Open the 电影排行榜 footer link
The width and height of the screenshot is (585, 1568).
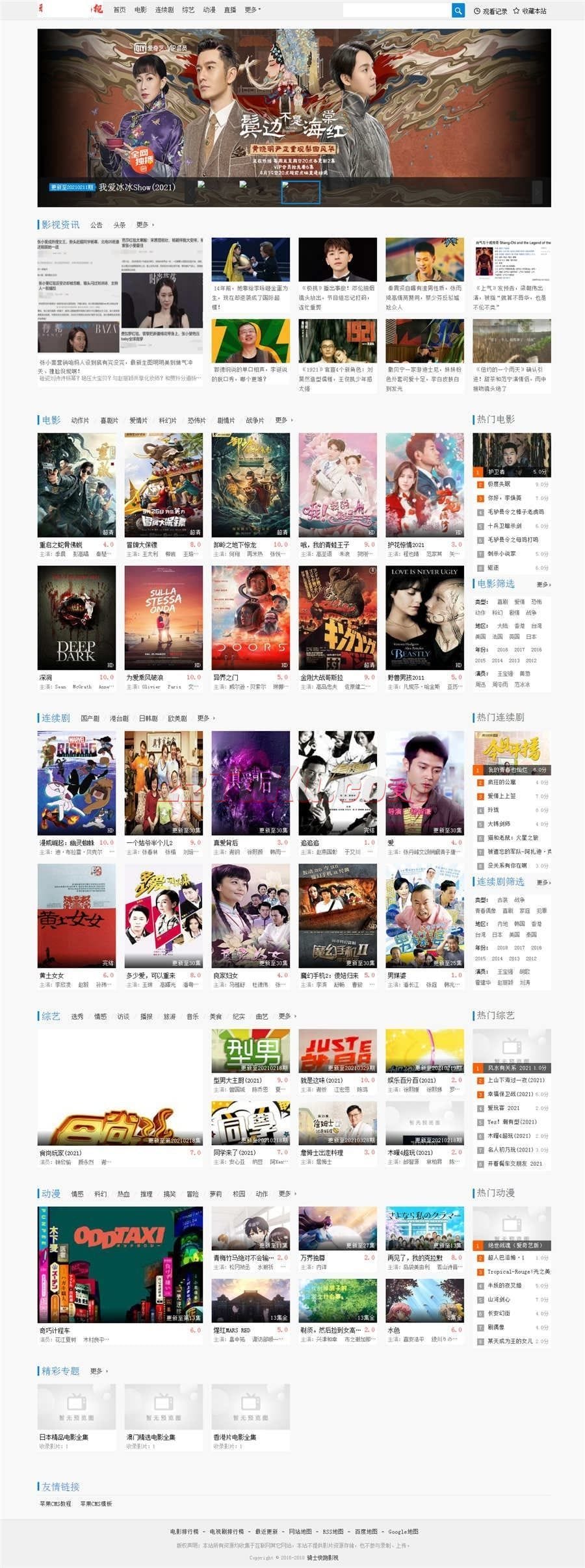(184, 1531)
